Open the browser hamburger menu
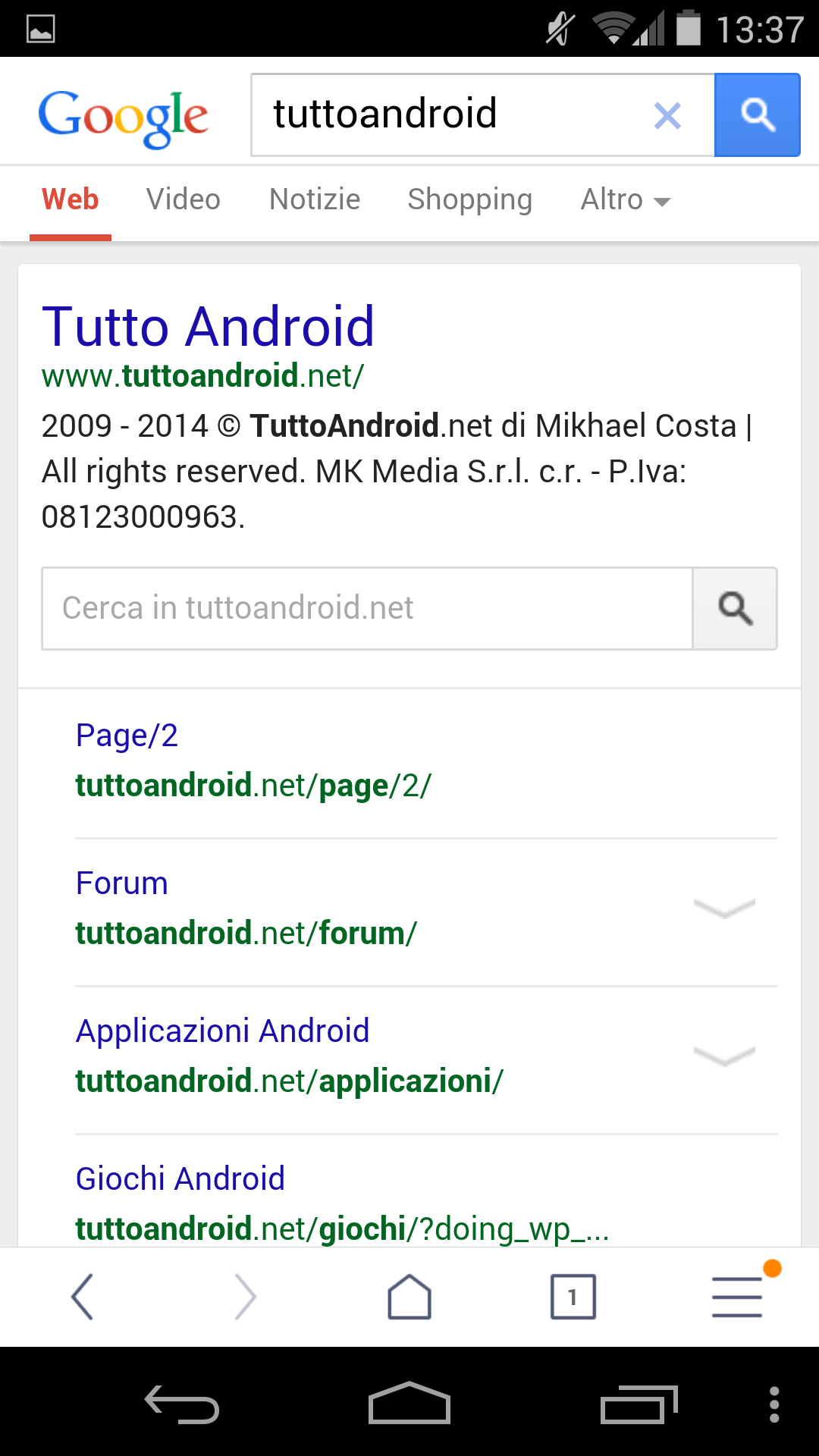The height and width of the screenshot is (1456, 819). coord(737,1297)
